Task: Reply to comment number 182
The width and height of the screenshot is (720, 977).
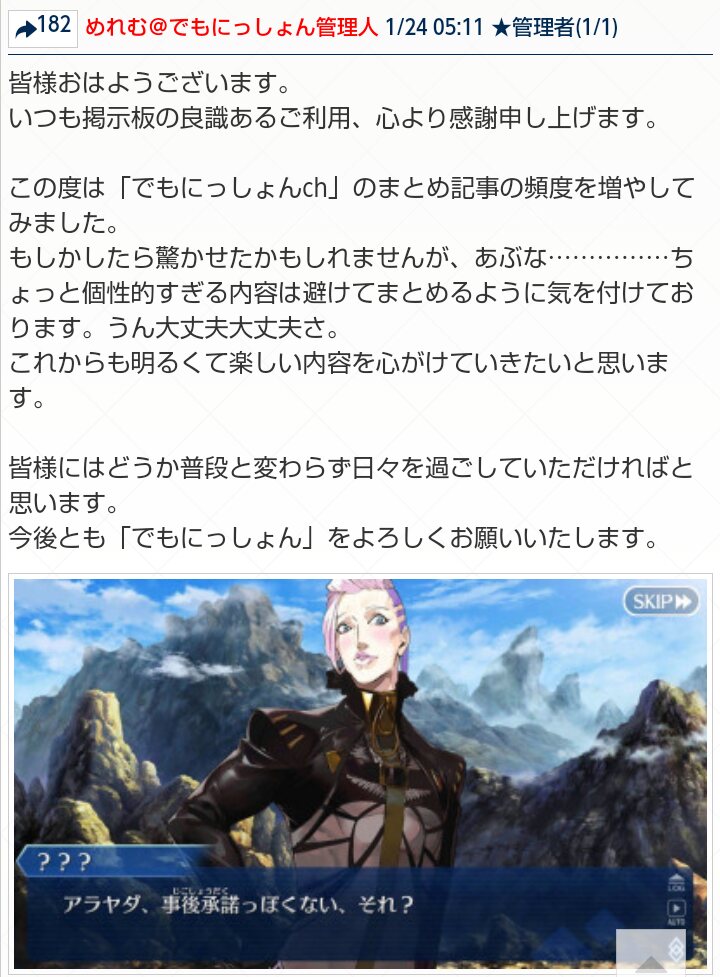Action: [42, 28]
